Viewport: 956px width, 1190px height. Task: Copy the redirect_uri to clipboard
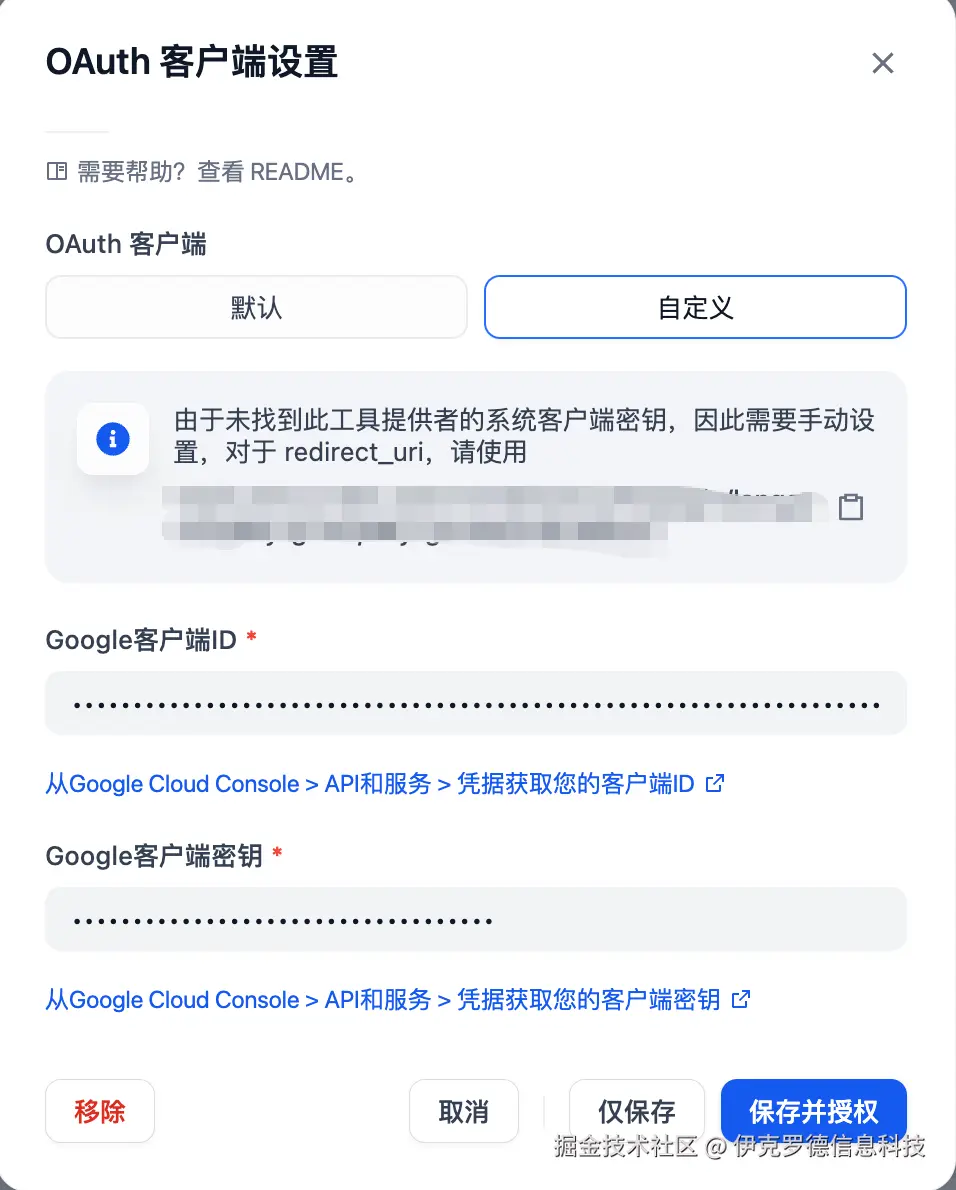(x=850, y=507)
